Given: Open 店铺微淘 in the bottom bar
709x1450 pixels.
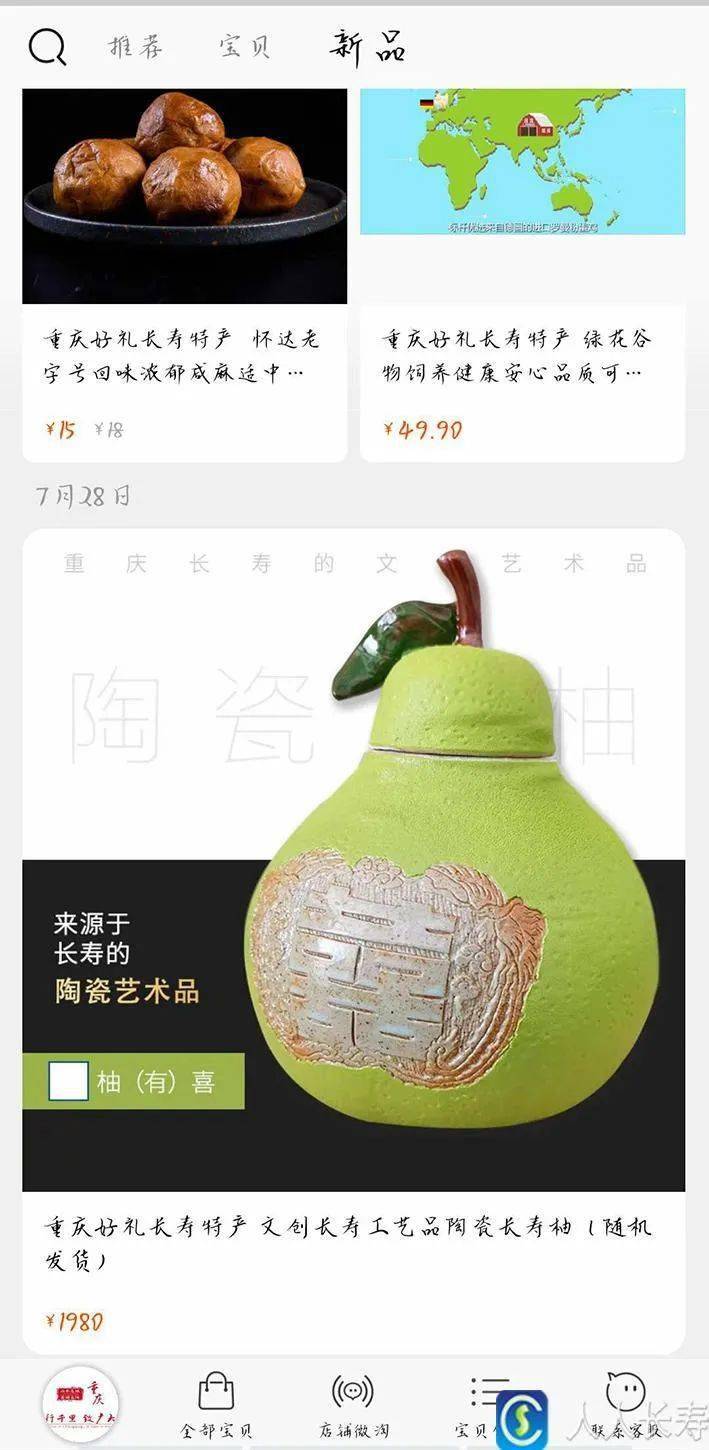Looking at the screenshot, I should pyautogui.click(x=352, y=1404).
